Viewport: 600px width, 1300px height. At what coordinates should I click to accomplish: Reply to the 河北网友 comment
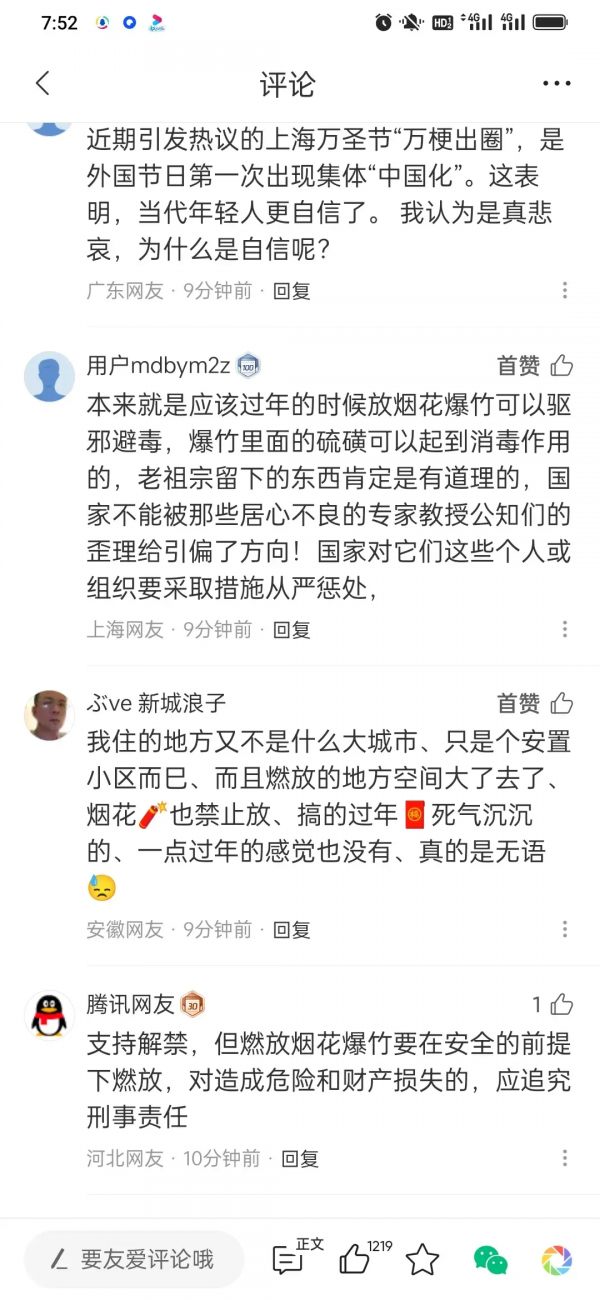click(299, 1159)
